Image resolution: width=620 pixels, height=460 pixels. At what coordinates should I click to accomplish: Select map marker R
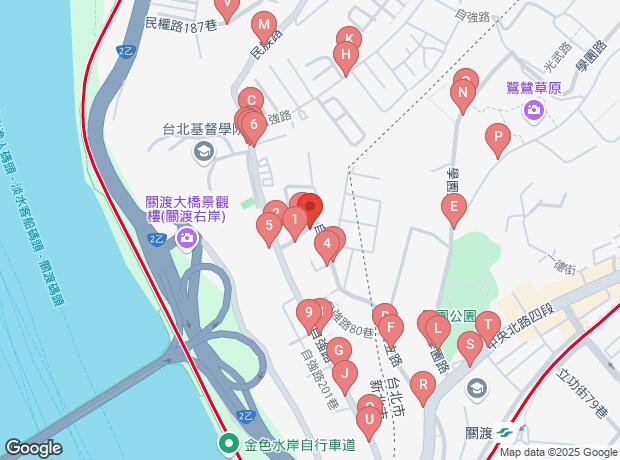(424, 384)
